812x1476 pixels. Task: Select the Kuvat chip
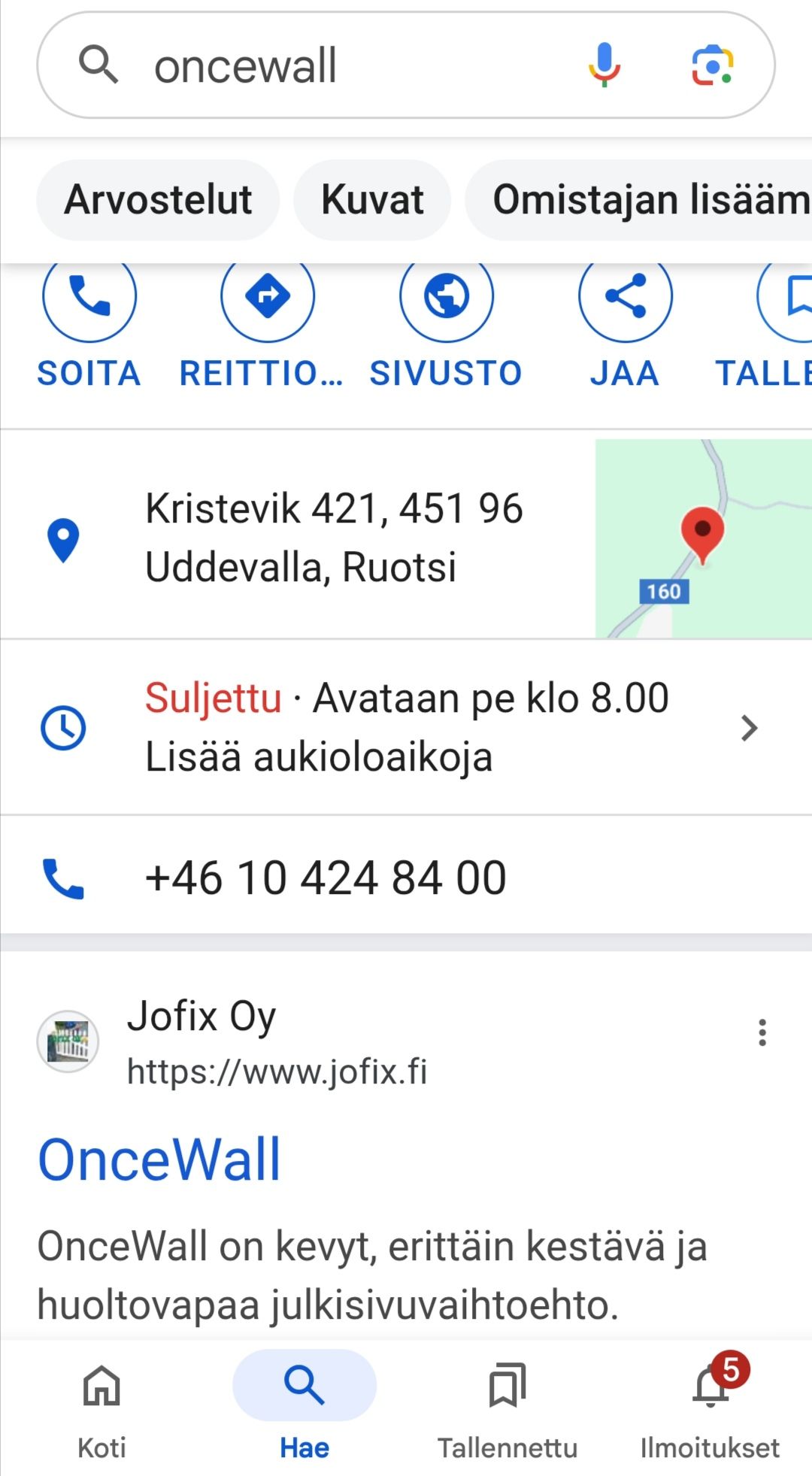pyautogui.click(x=372, y=200)
